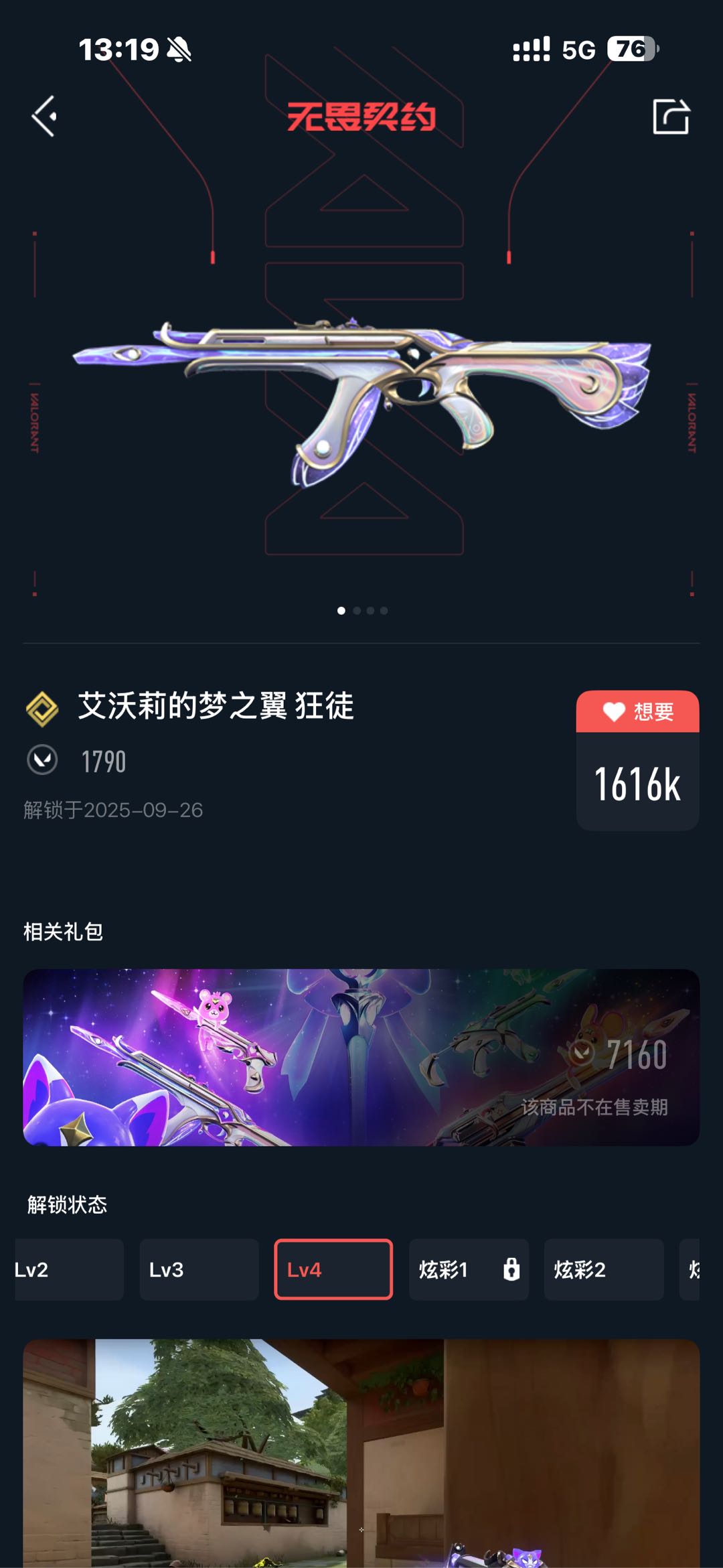Image resolution: width=723 pixels, height=1568 pixels.
Task: Tap the weapon image page indicator dots
Action: [x=362, y=611]
